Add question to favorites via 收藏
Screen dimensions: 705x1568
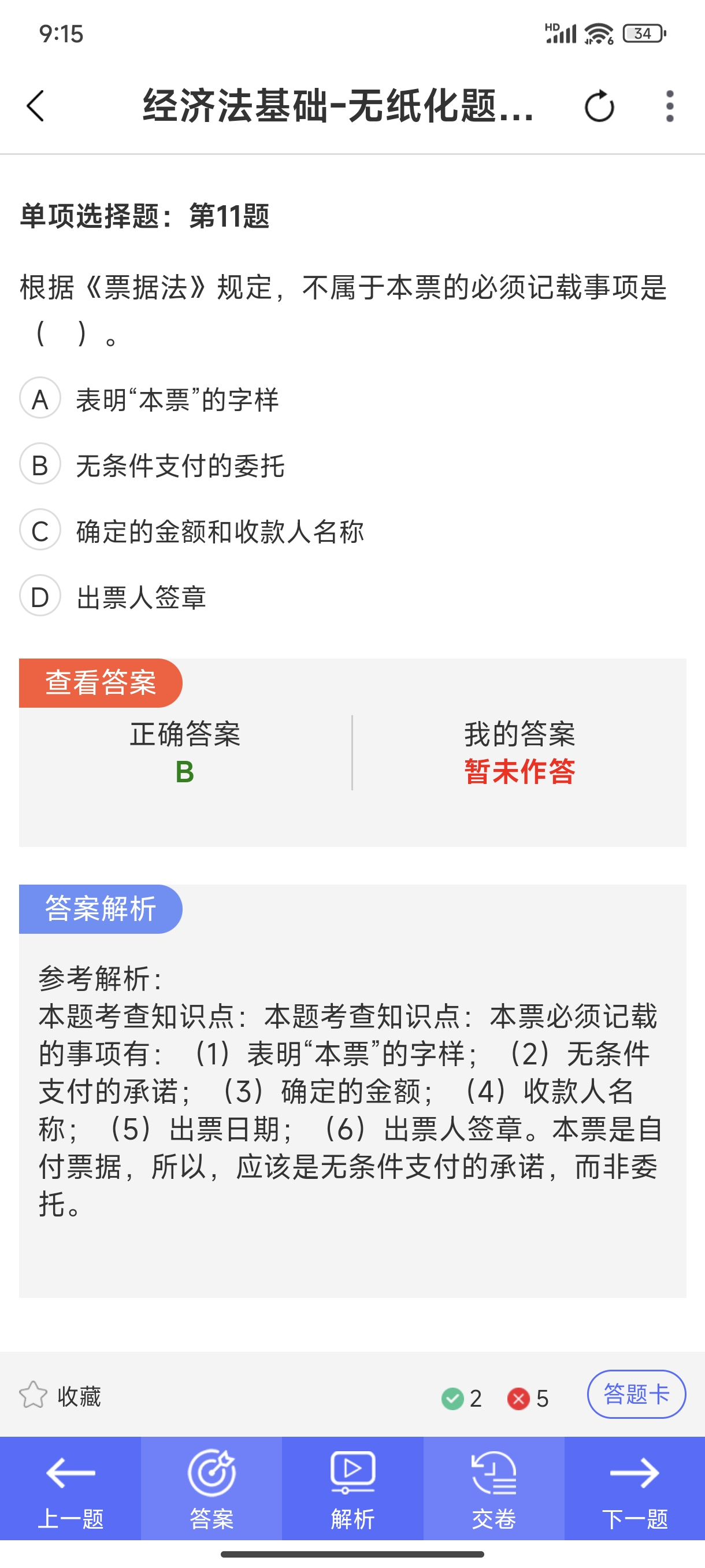click(60, 1395)
